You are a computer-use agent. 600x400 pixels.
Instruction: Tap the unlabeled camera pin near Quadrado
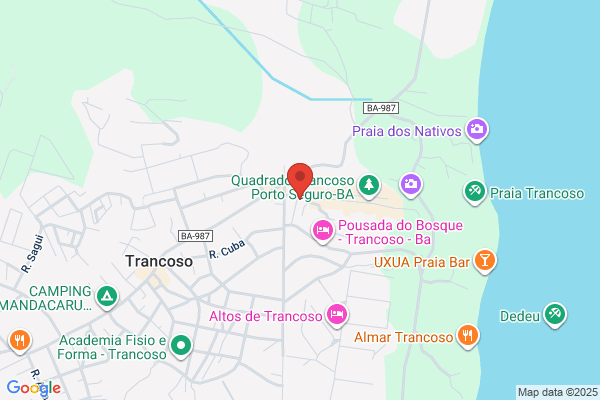[411, 185]
